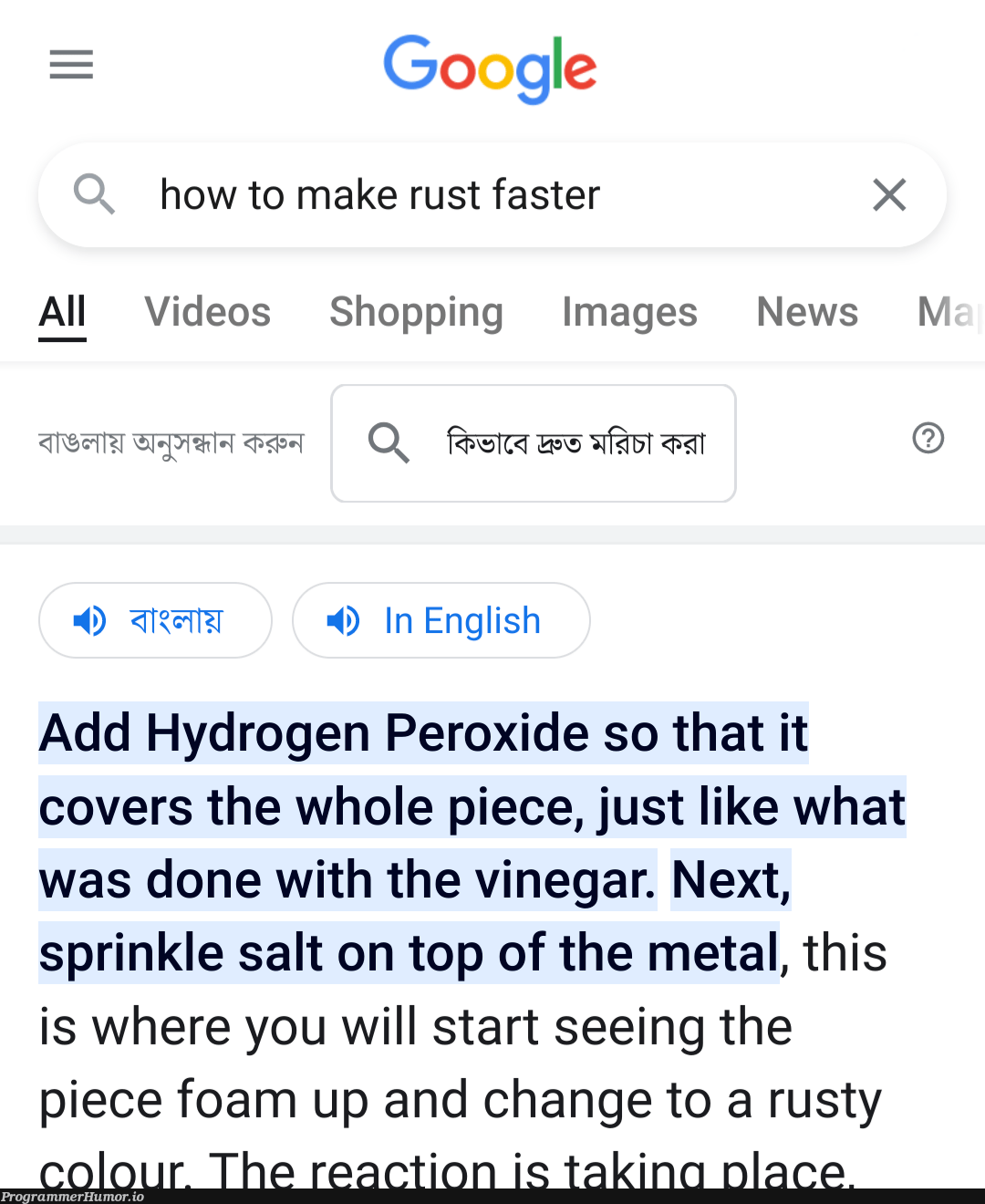
Task: Switch to the Images tab
Action: 629,313
